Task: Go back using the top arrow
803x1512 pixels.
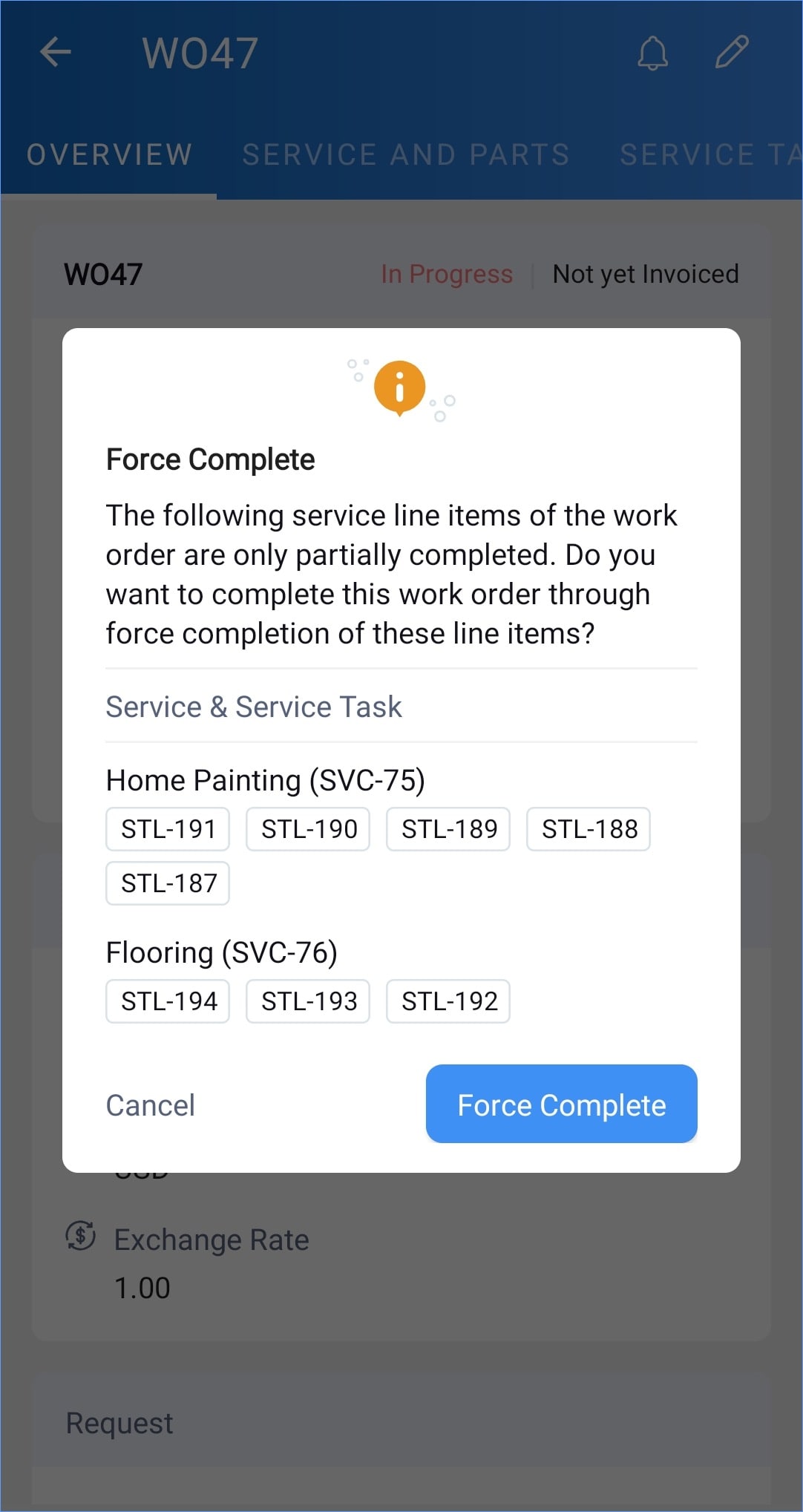Action: coord(56,53)
